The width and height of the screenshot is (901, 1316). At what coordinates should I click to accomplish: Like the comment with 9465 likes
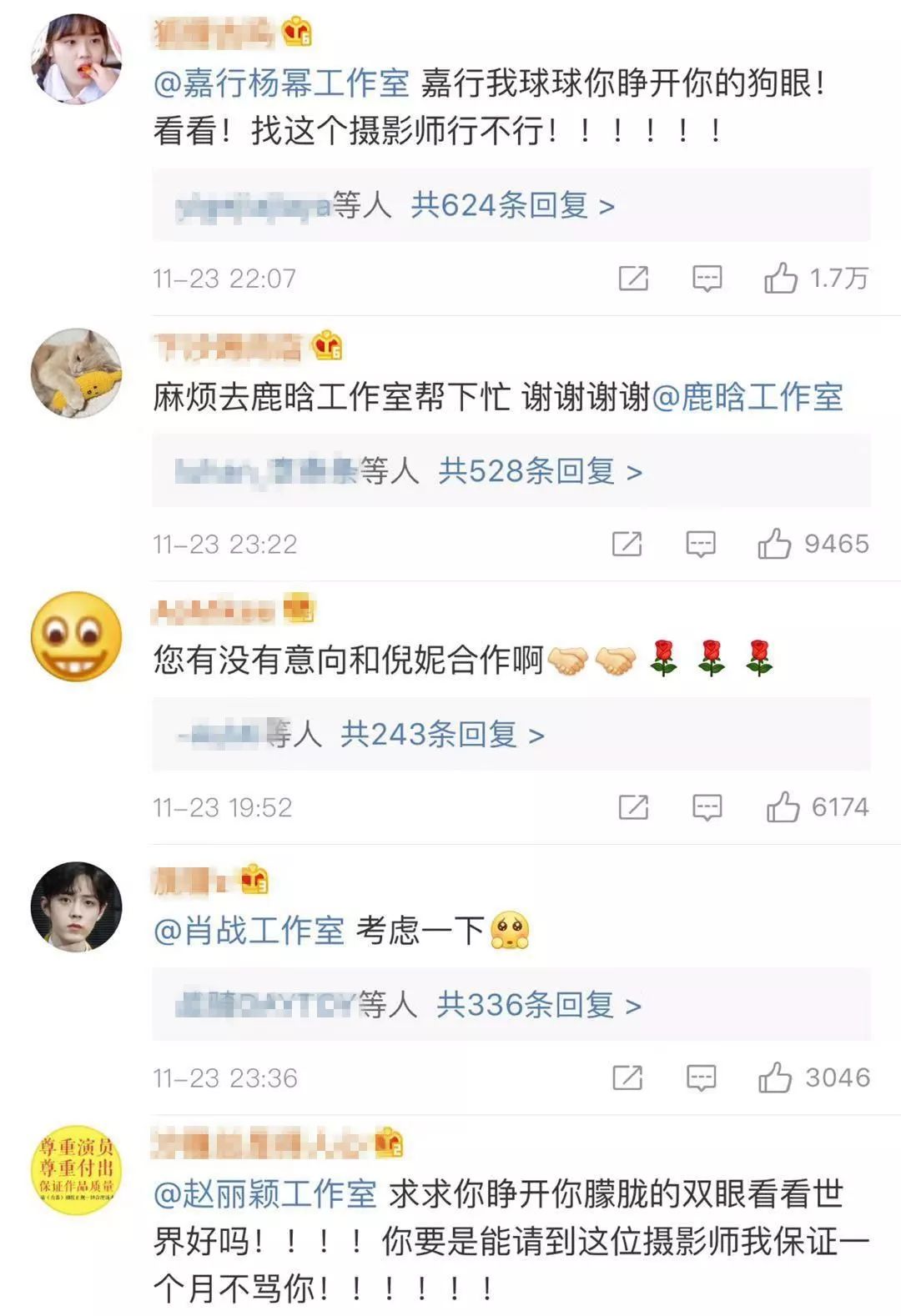(774, 545)
